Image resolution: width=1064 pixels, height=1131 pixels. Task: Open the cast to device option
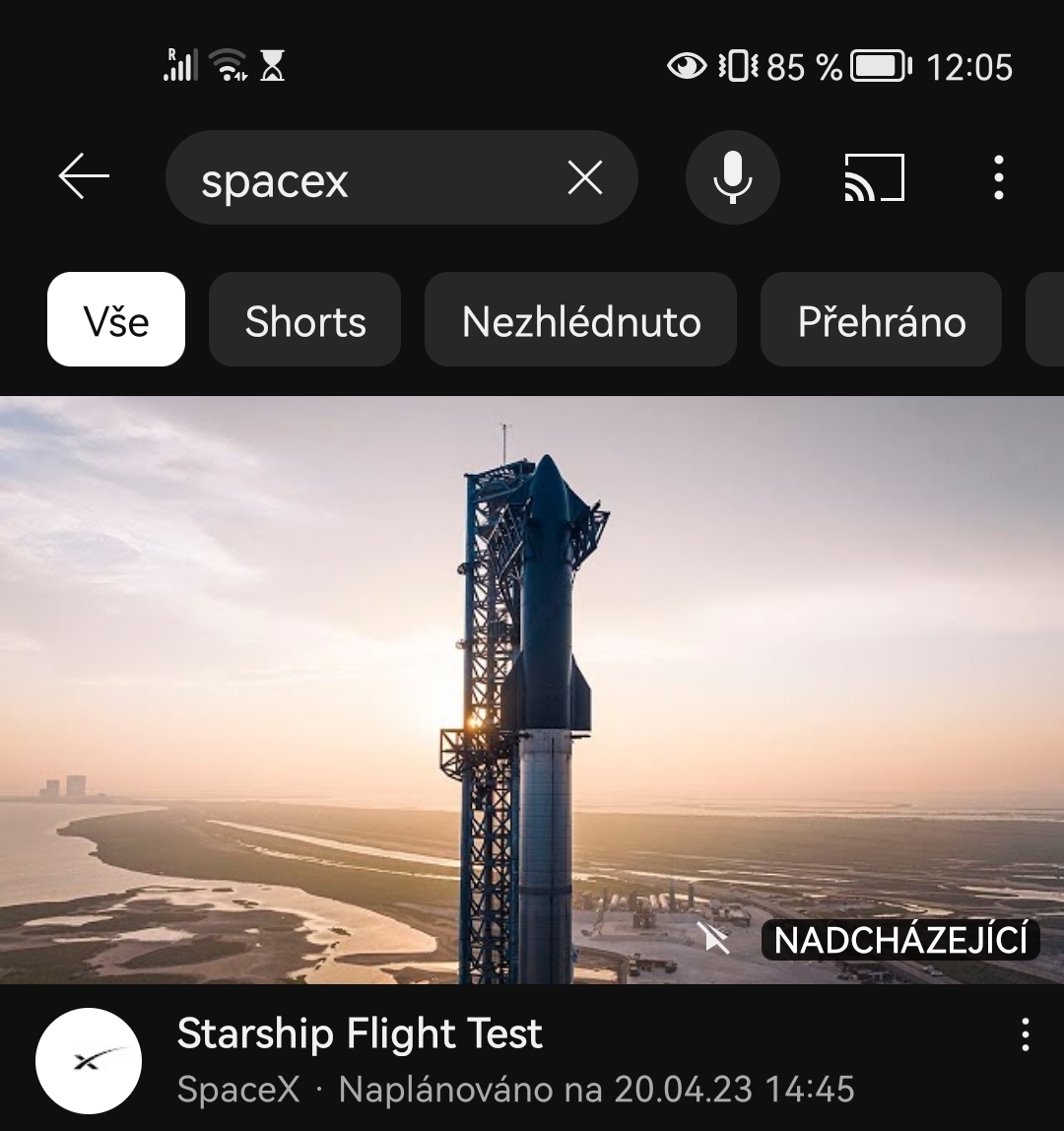click(874, 178)
